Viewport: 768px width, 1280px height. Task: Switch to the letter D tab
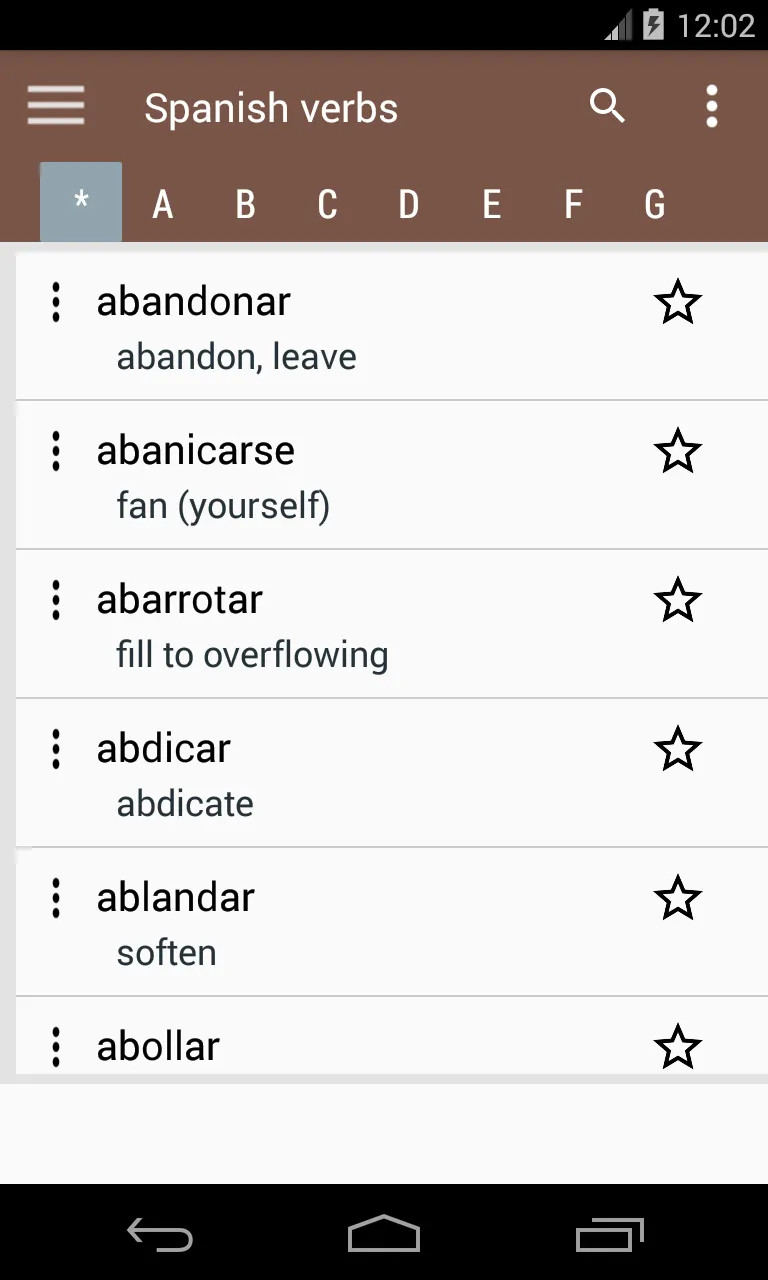coord(409,205)
